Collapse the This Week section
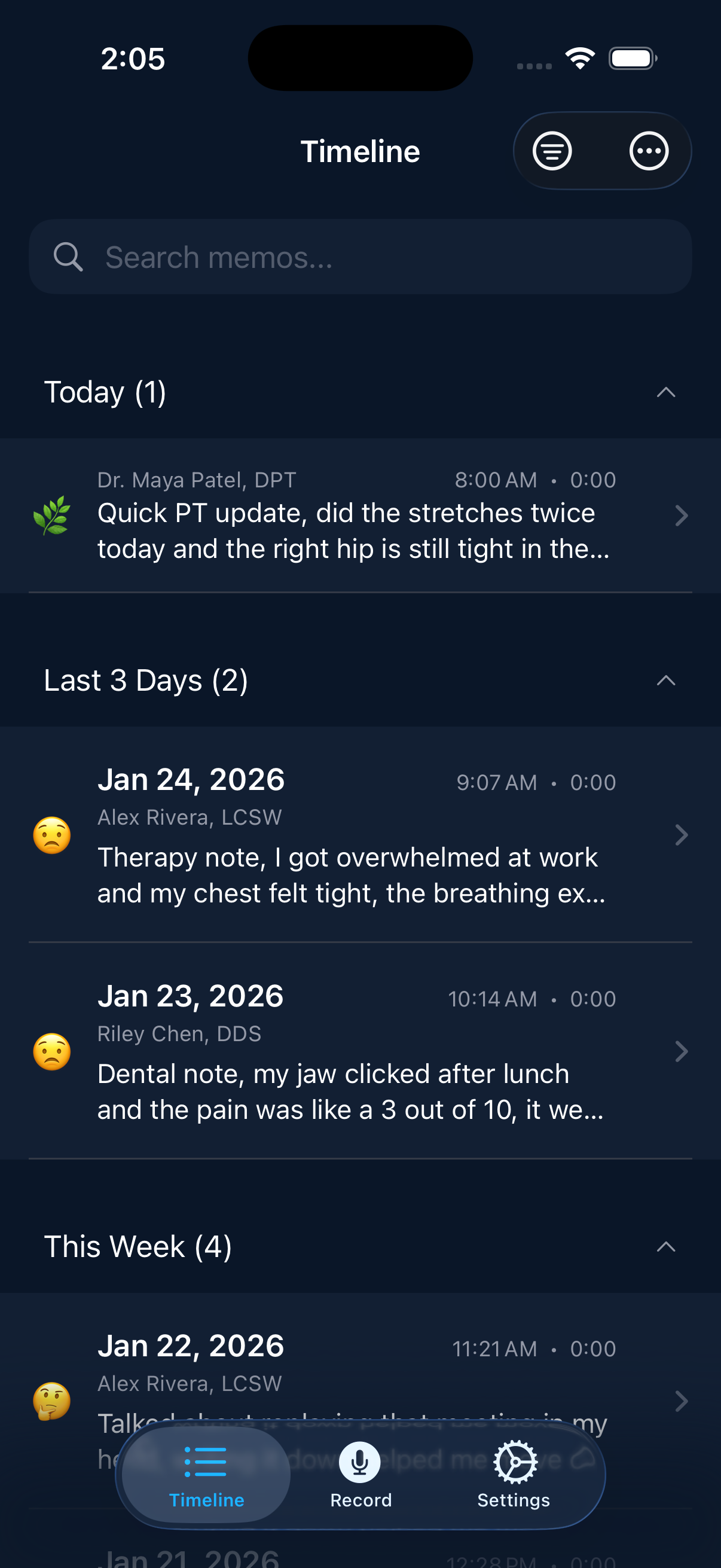The width and height of the screenshot is (721, 1568). point(667,1247)
